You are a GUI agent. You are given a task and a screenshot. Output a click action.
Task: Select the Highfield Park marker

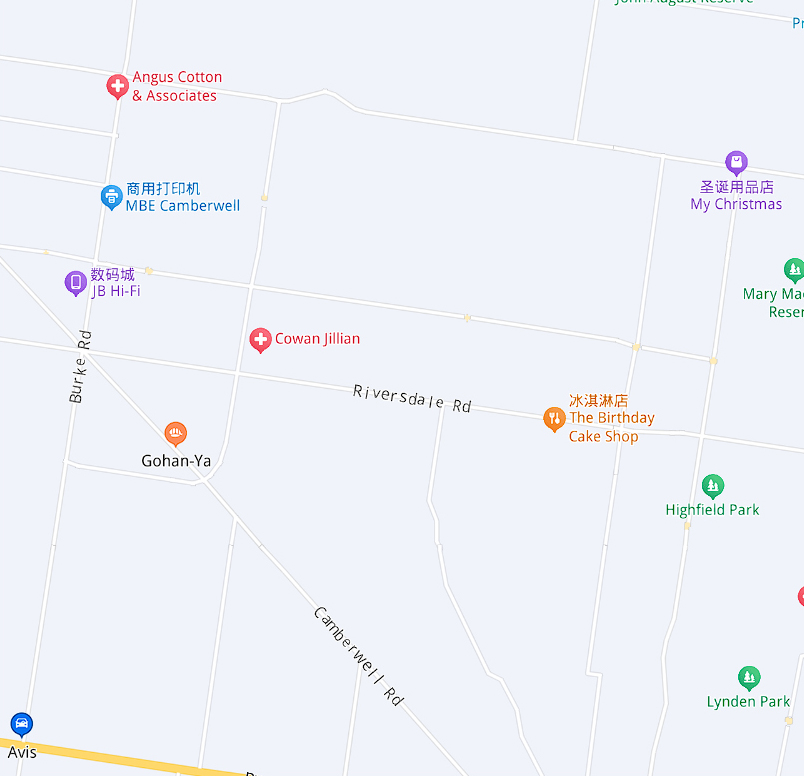(x=712, y=487)
